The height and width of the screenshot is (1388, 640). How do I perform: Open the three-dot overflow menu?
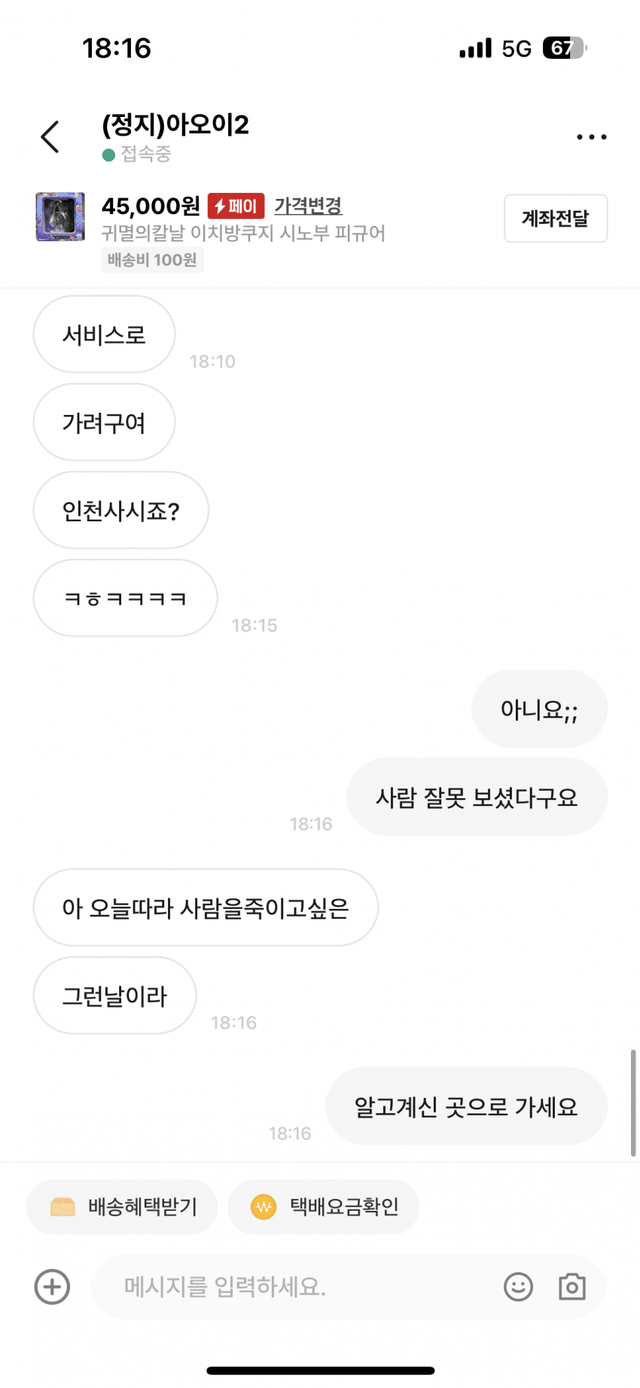tap(591, 137)
